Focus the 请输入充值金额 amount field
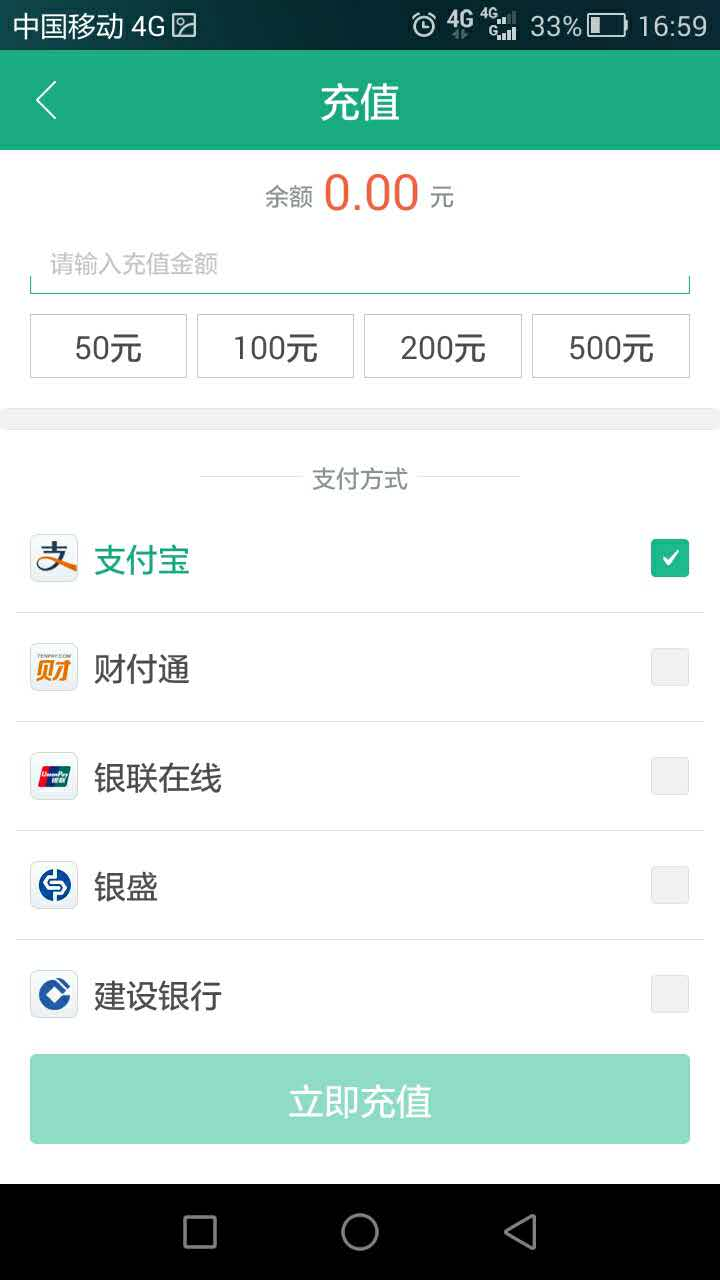The image size is (720, 1280). coord(360,265)
